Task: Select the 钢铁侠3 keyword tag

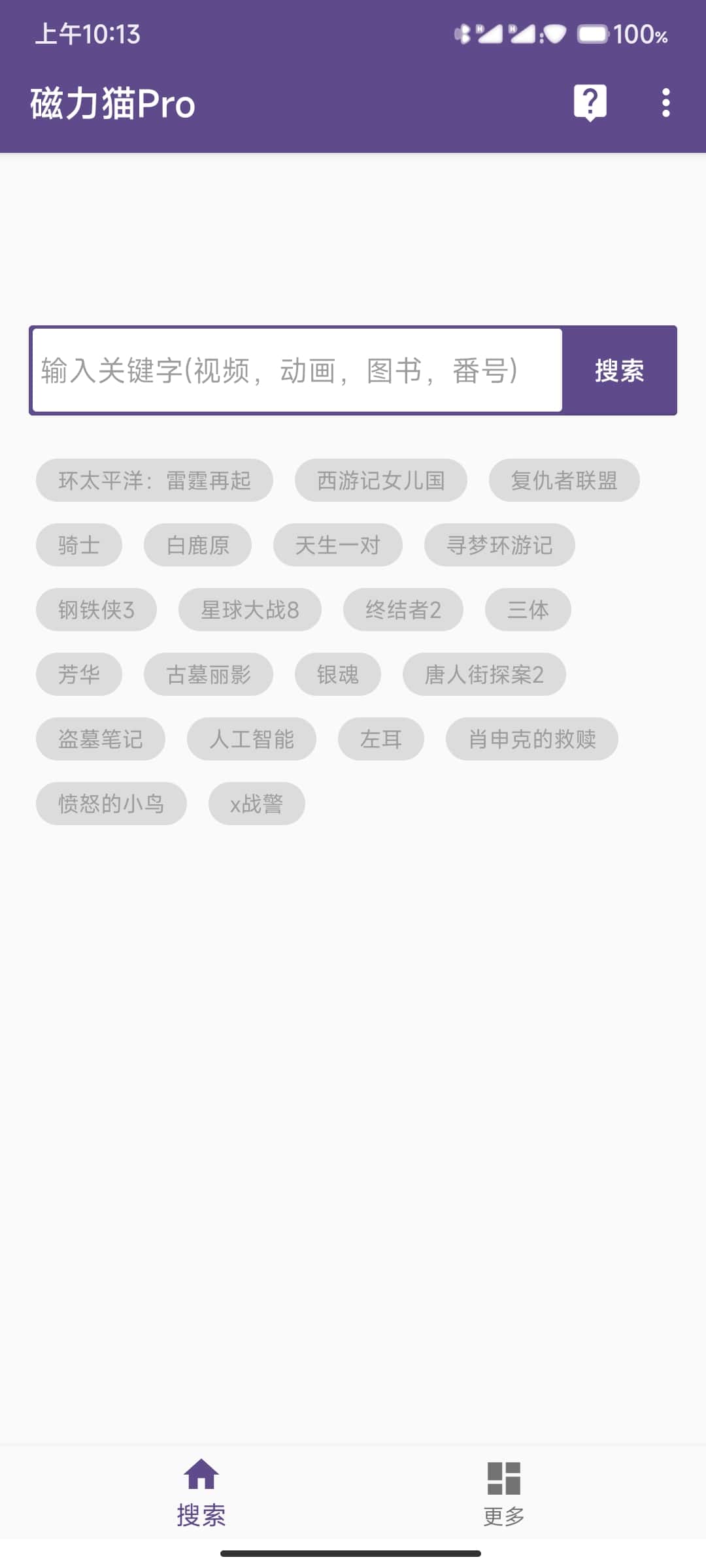Action: (95, 610)
